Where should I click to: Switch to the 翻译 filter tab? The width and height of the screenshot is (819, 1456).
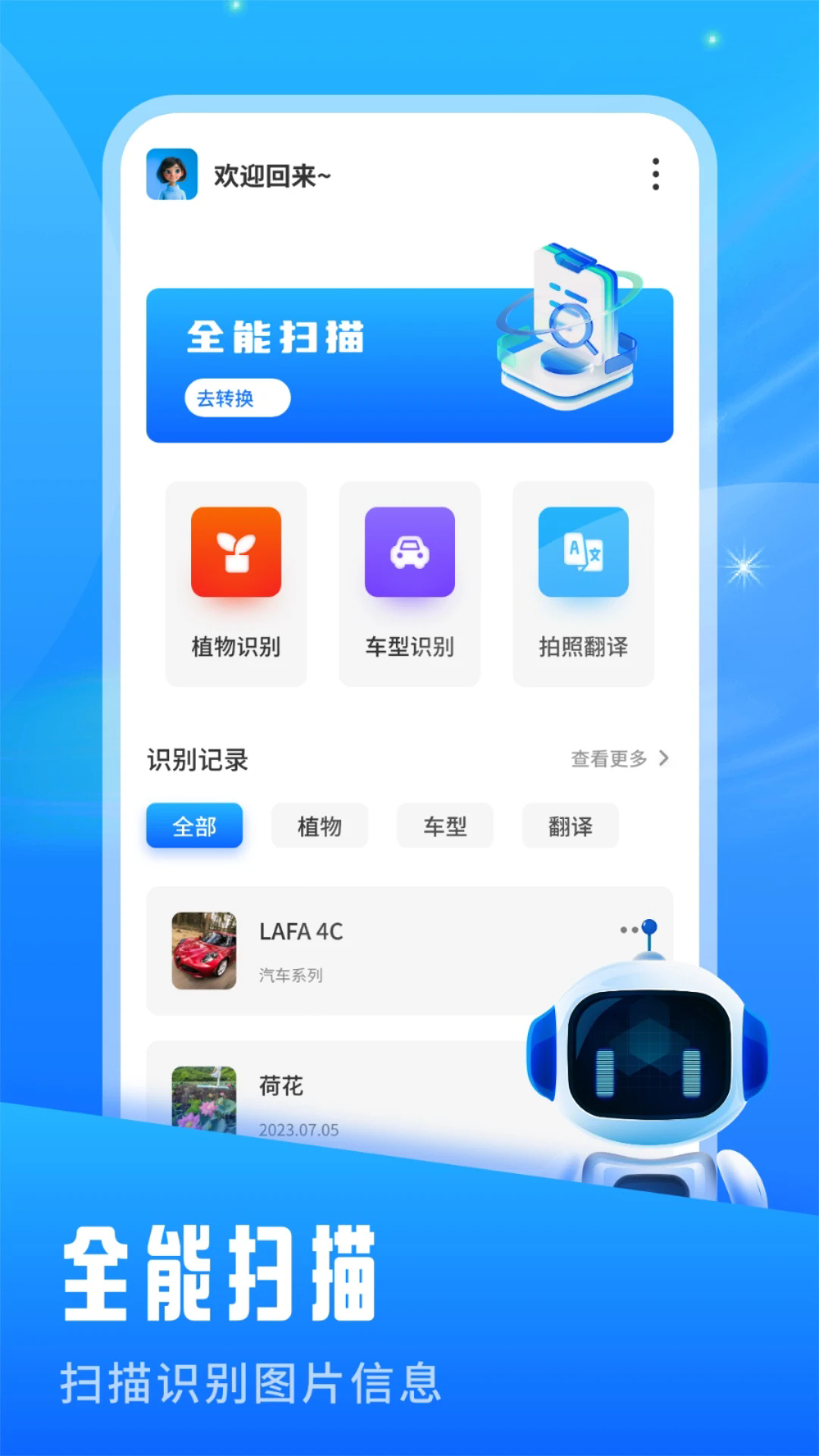tap(570, 826)
